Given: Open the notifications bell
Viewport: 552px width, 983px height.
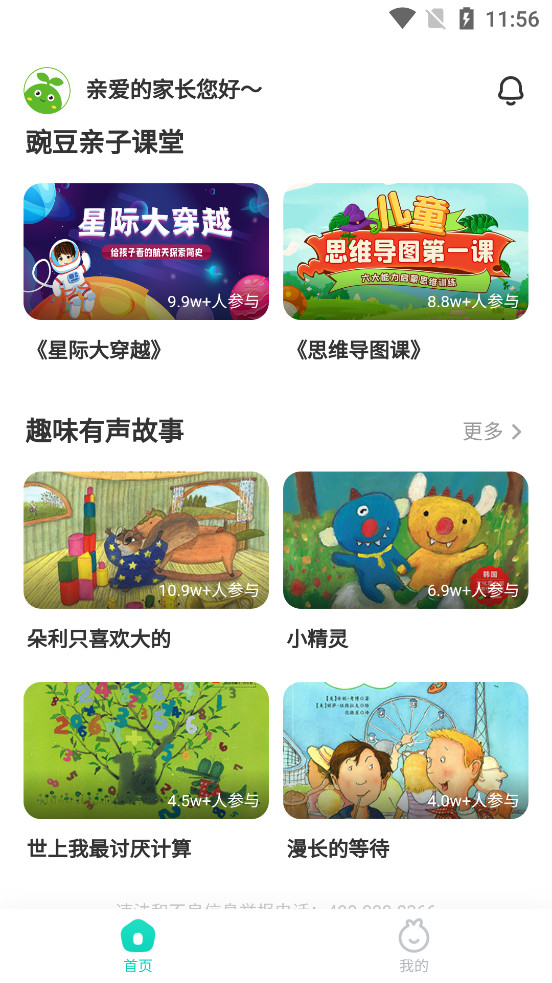Looking at the screenshot, I should (x=510, y=91).
